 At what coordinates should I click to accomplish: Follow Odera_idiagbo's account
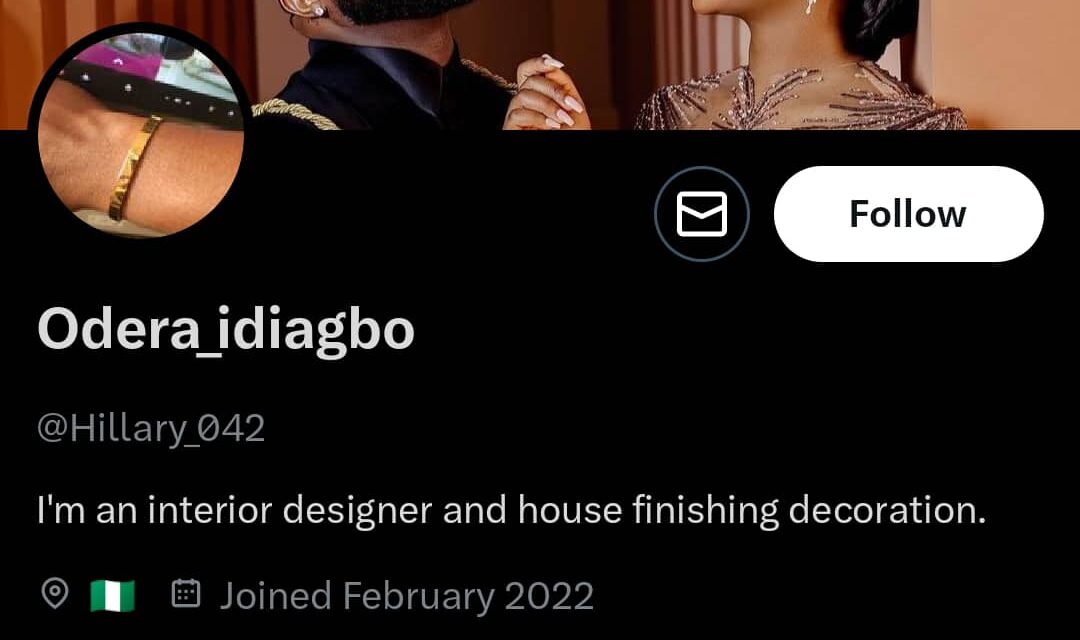[x=908, y=214]
